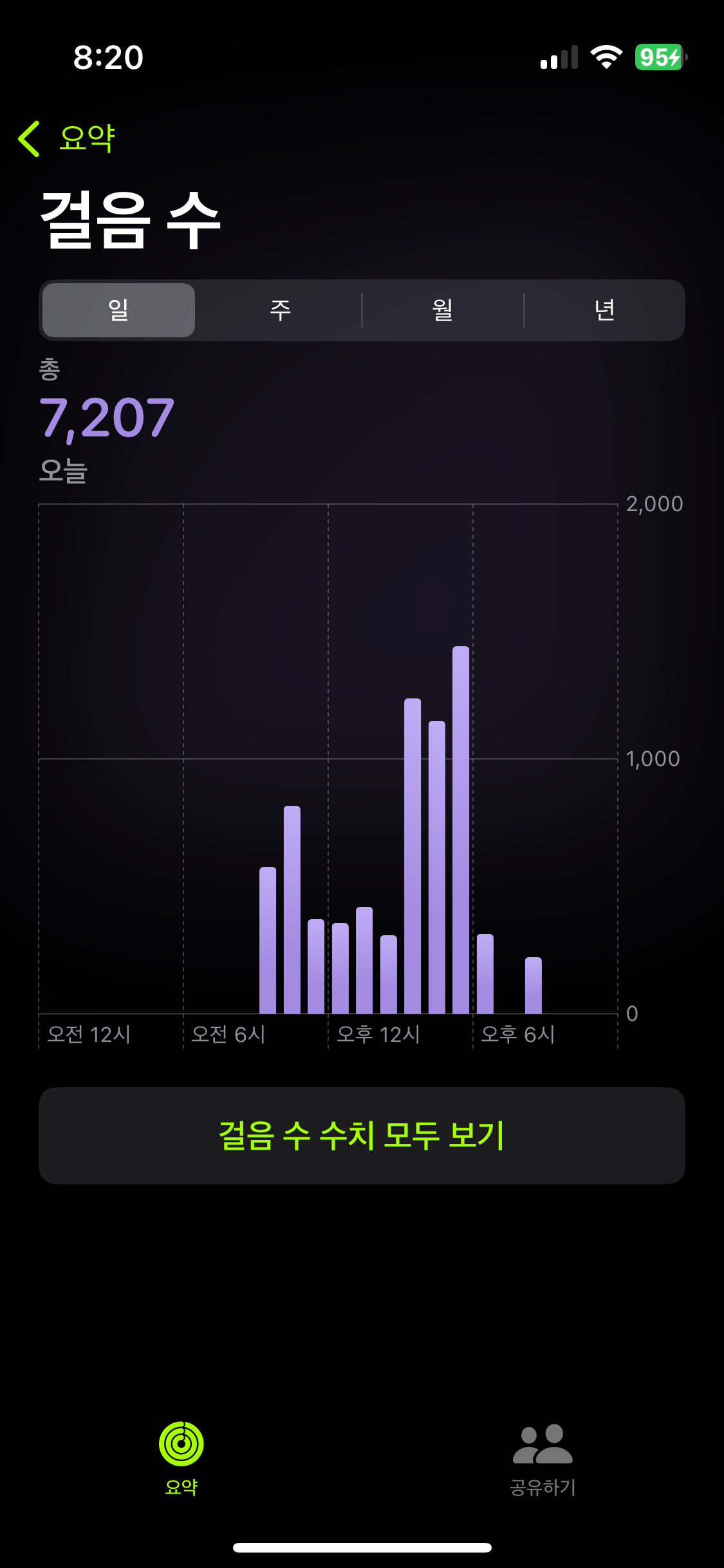The image size is (724, 1568).
Task: Switch to the 년 (year) view
Action: 604,310
